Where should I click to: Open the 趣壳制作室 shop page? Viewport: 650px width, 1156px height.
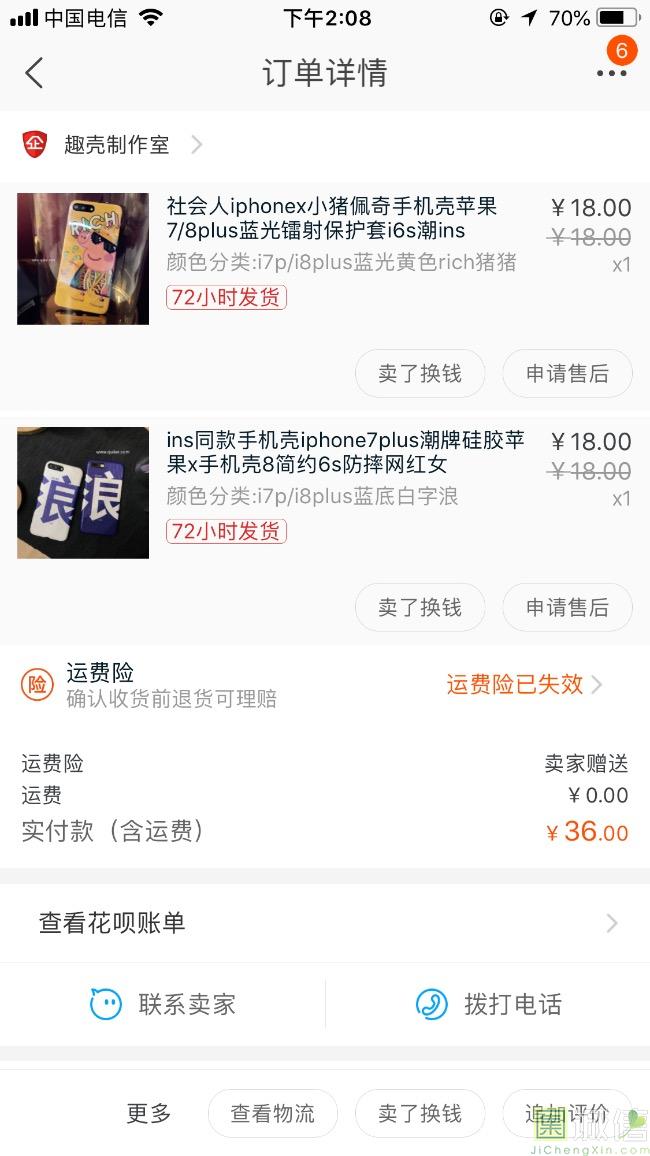(117, 145)
